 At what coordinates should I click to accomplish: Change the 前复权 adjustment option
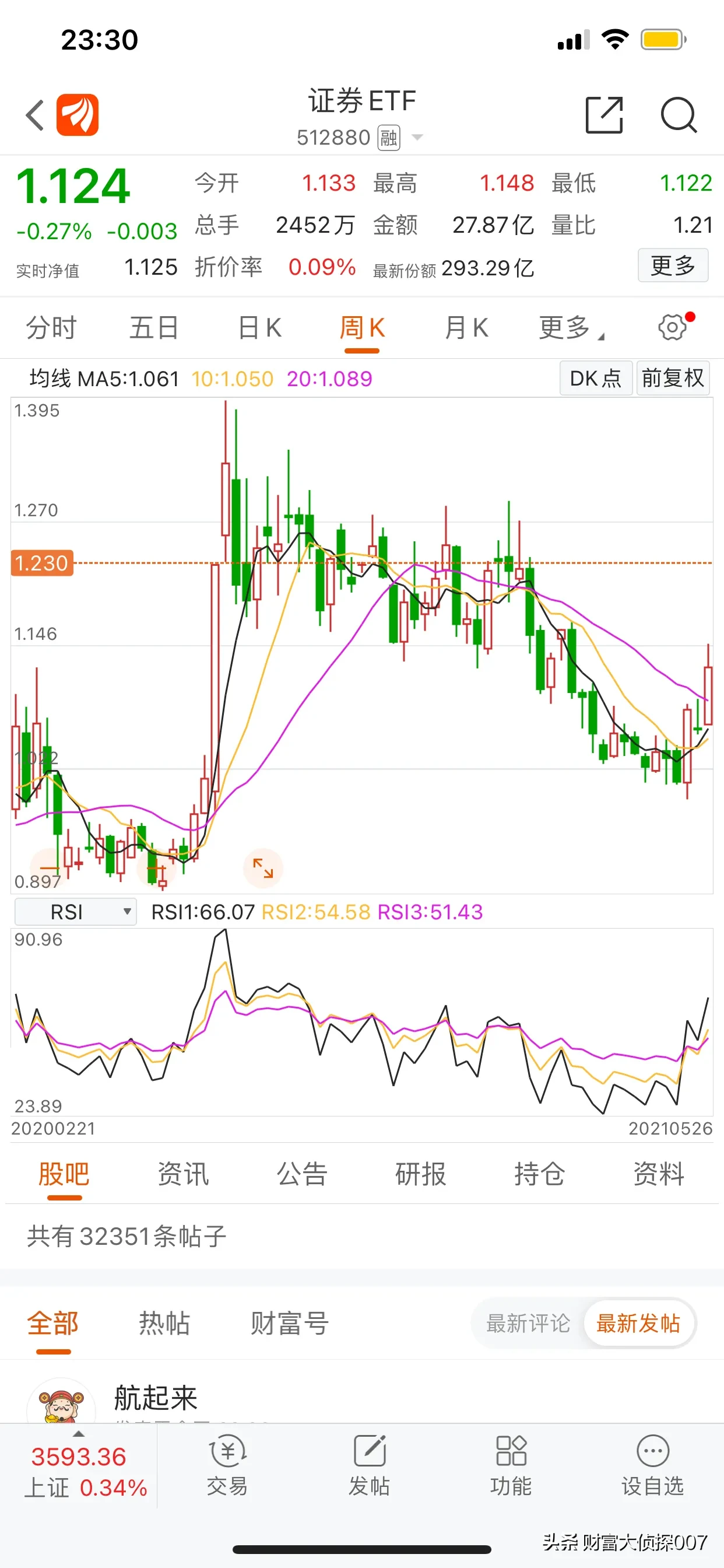[672, 379]
